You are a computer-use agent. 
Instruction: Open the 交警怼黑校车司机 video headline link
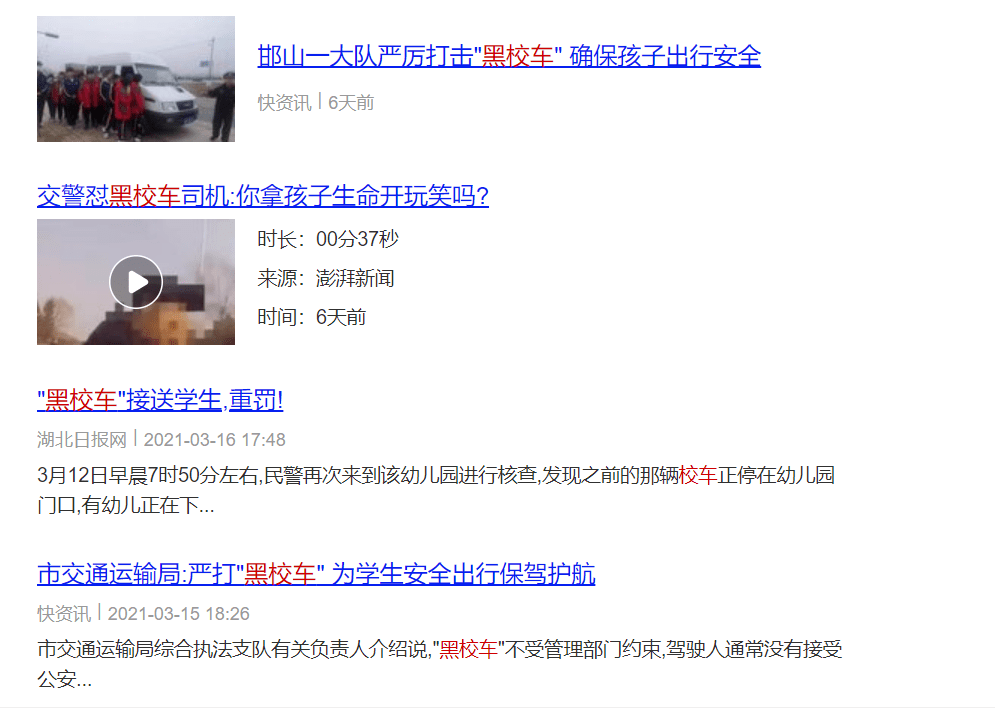[x=262, y=196]
